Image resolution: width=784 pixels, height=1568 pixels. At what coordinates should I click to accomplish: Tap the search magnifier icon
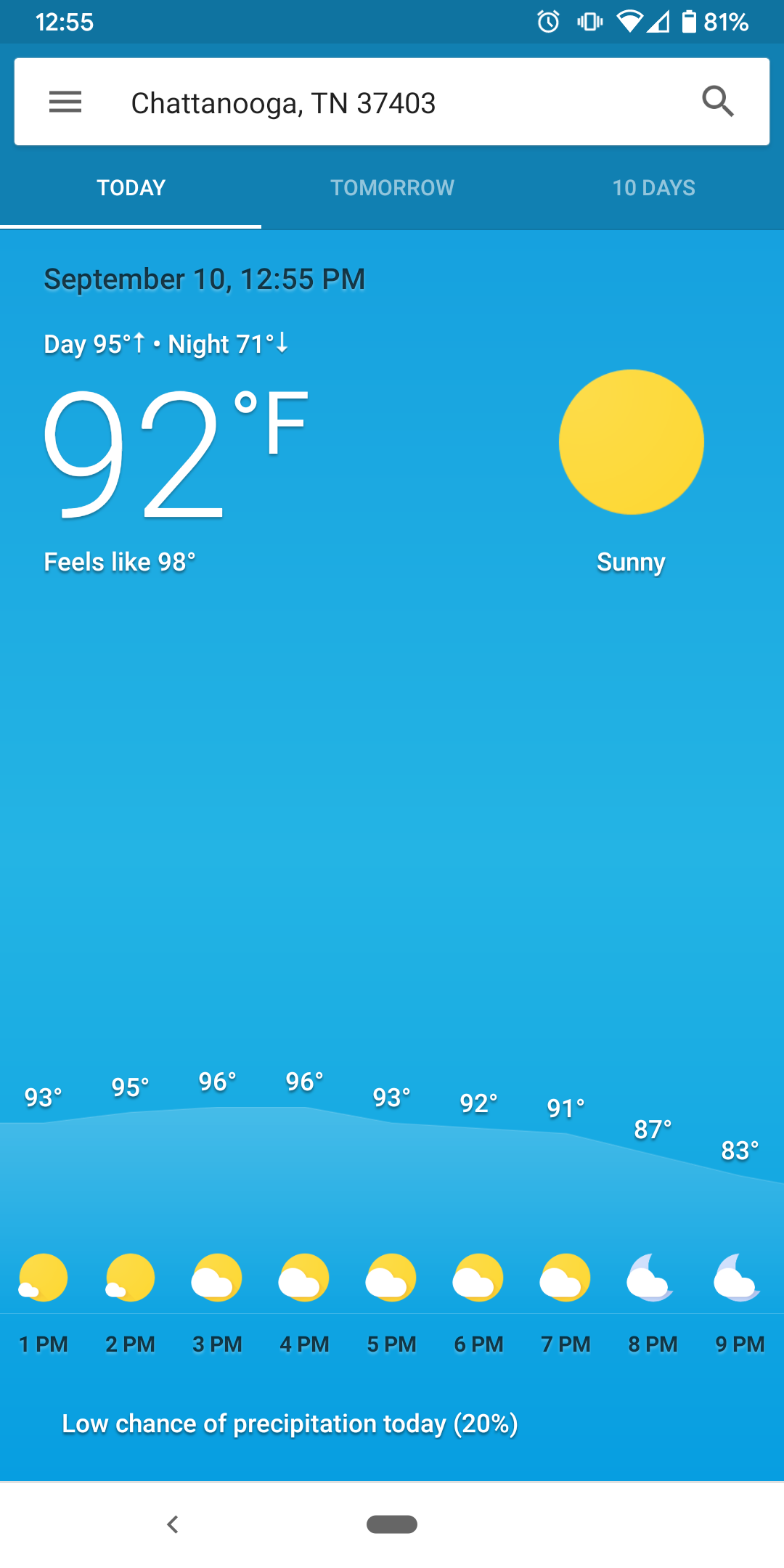coord(717,102)
